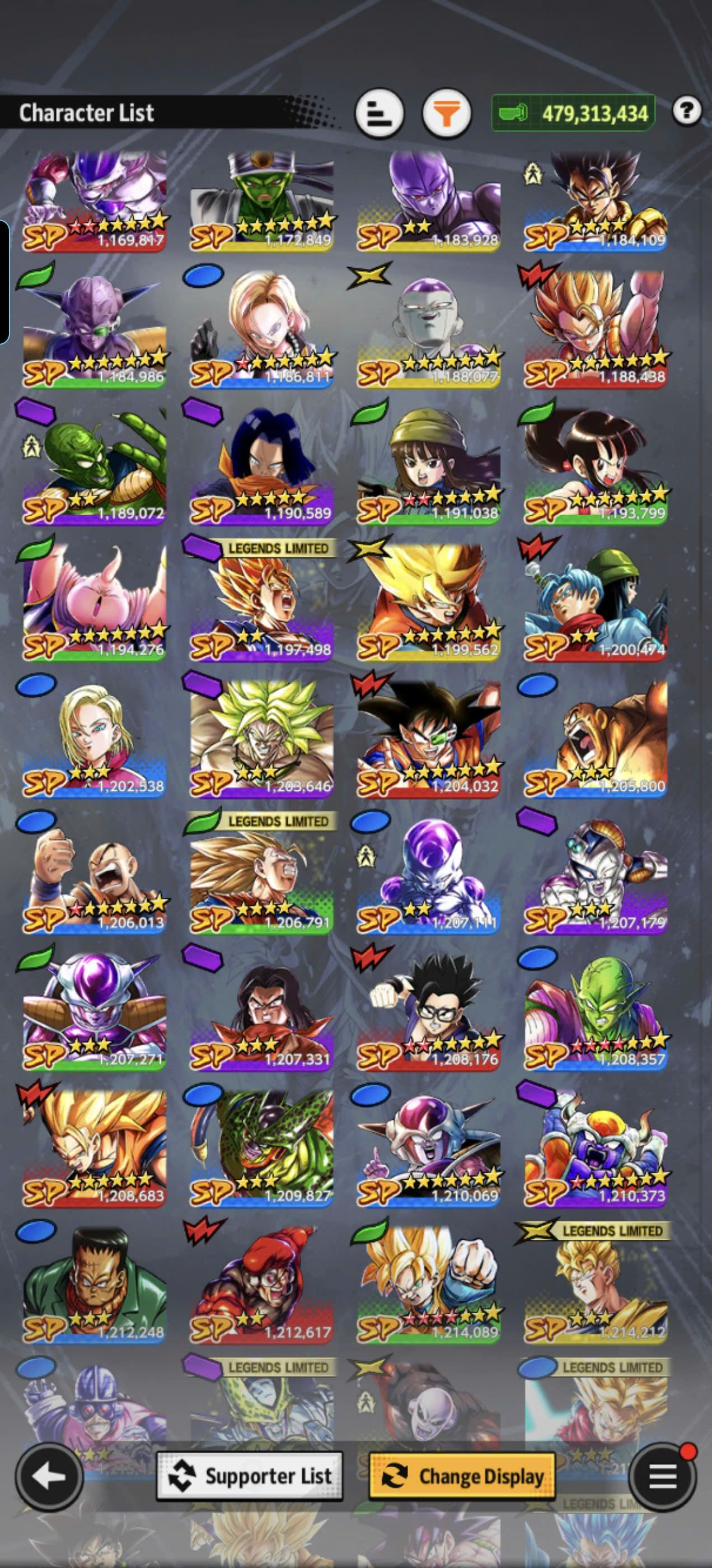The image size is (712, 1568).
Task: Go back with the arrow button
Action: coord(49,1476)
